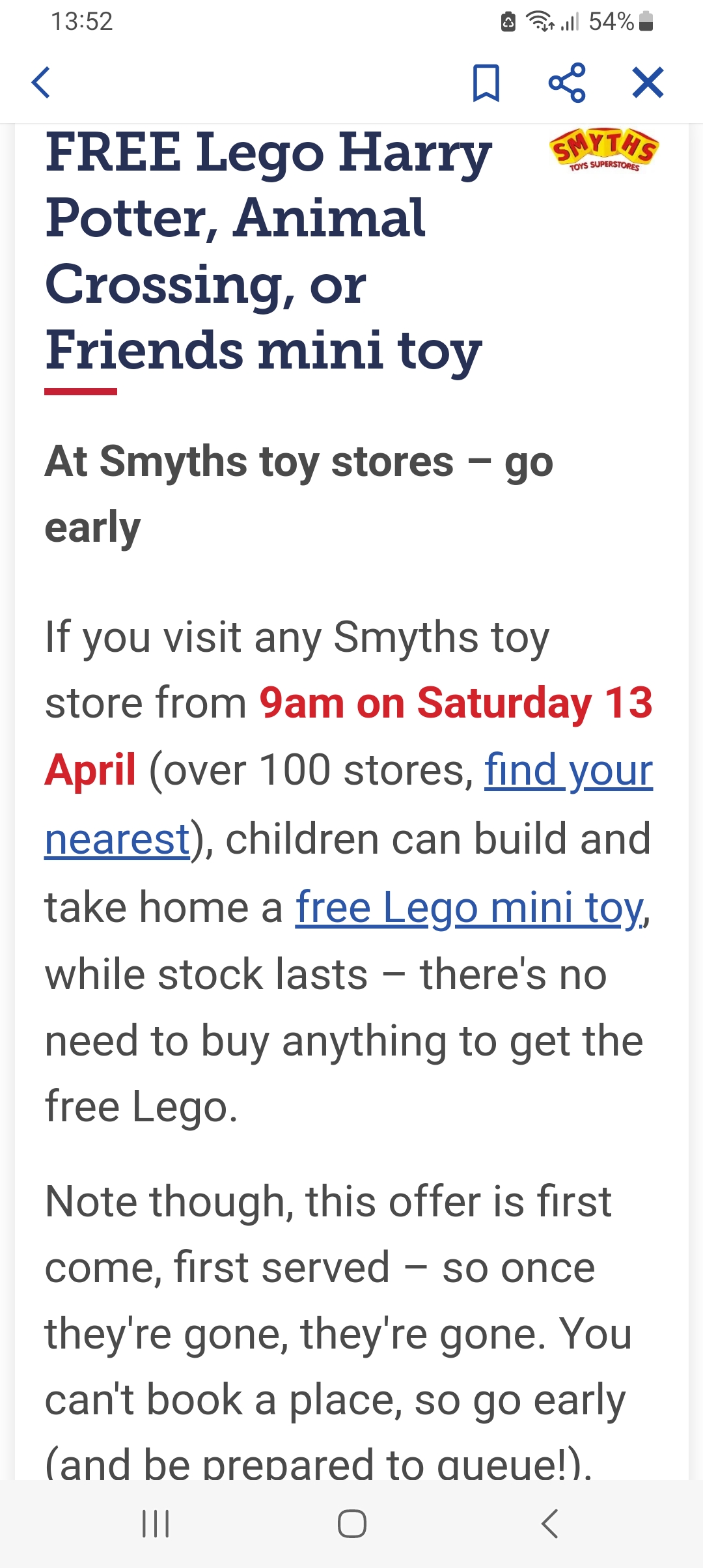Share this Smyths free Lego offer

pos(567,83)
